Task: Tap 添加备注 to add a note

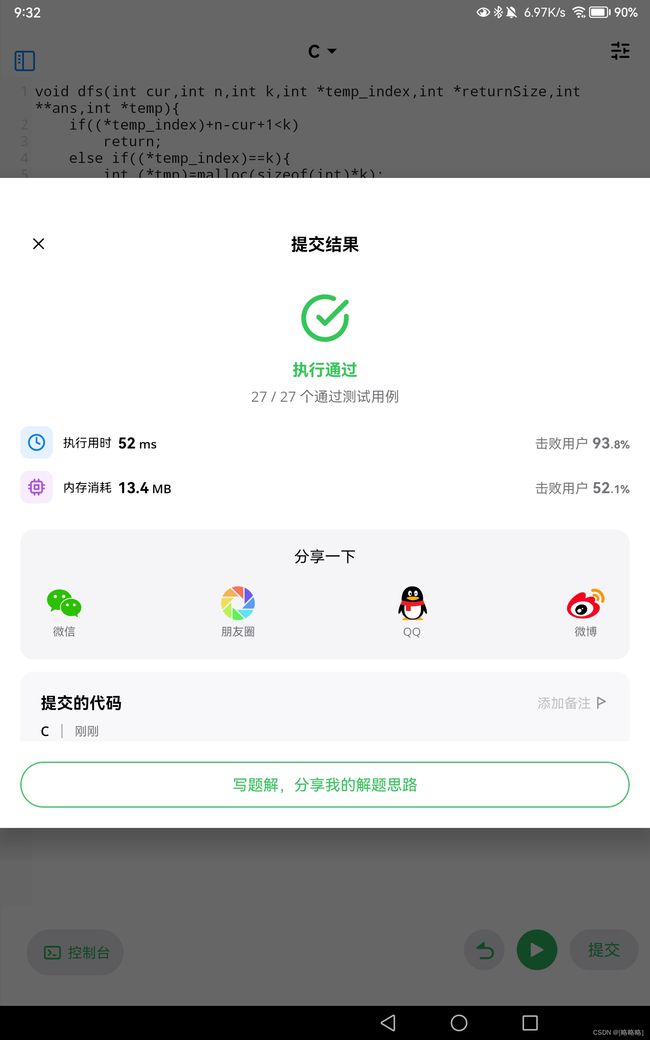Action: [x=572, y=703]
